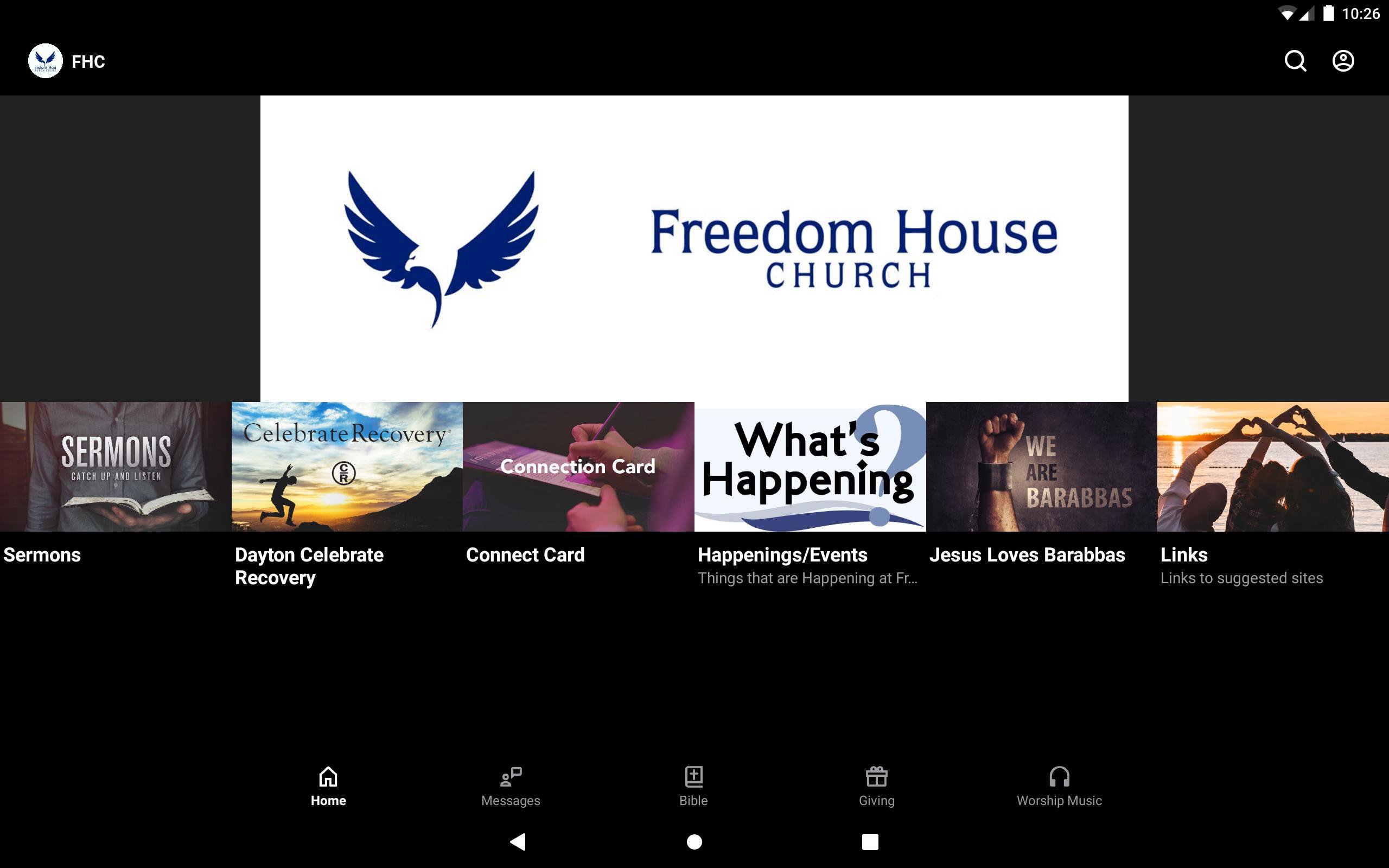Switch to the Bible tab
1389x868 pixels.
[693, 786]
